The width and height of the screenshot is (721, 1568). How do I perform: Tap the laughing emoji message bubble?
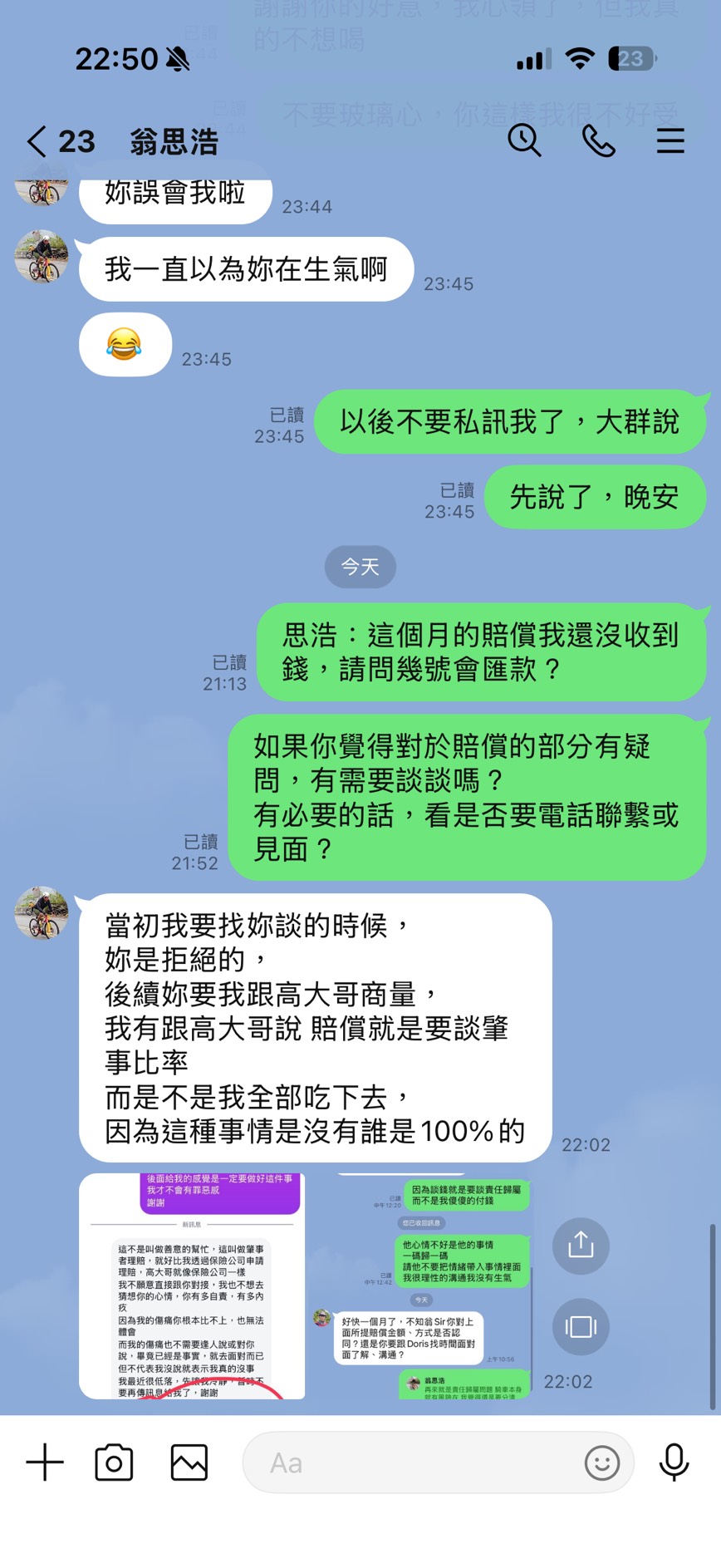pyautogui.click(x=125, y=343)
